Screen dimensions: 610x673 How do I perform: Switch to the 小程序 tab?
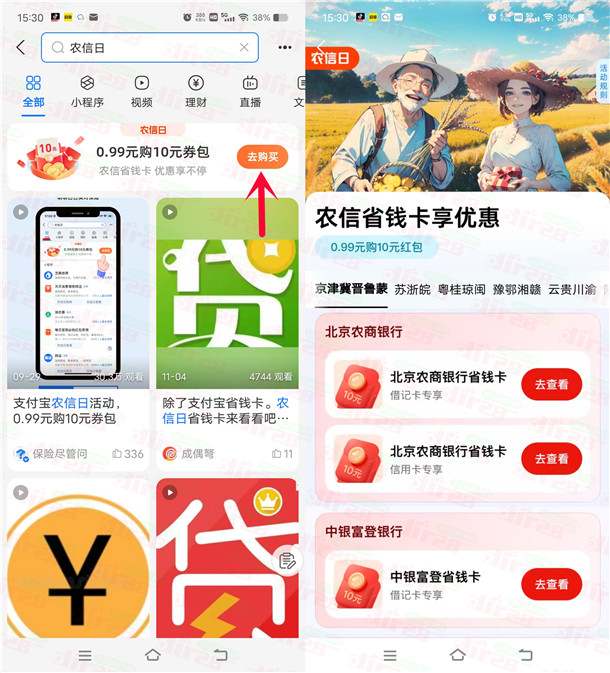(87, 91)
